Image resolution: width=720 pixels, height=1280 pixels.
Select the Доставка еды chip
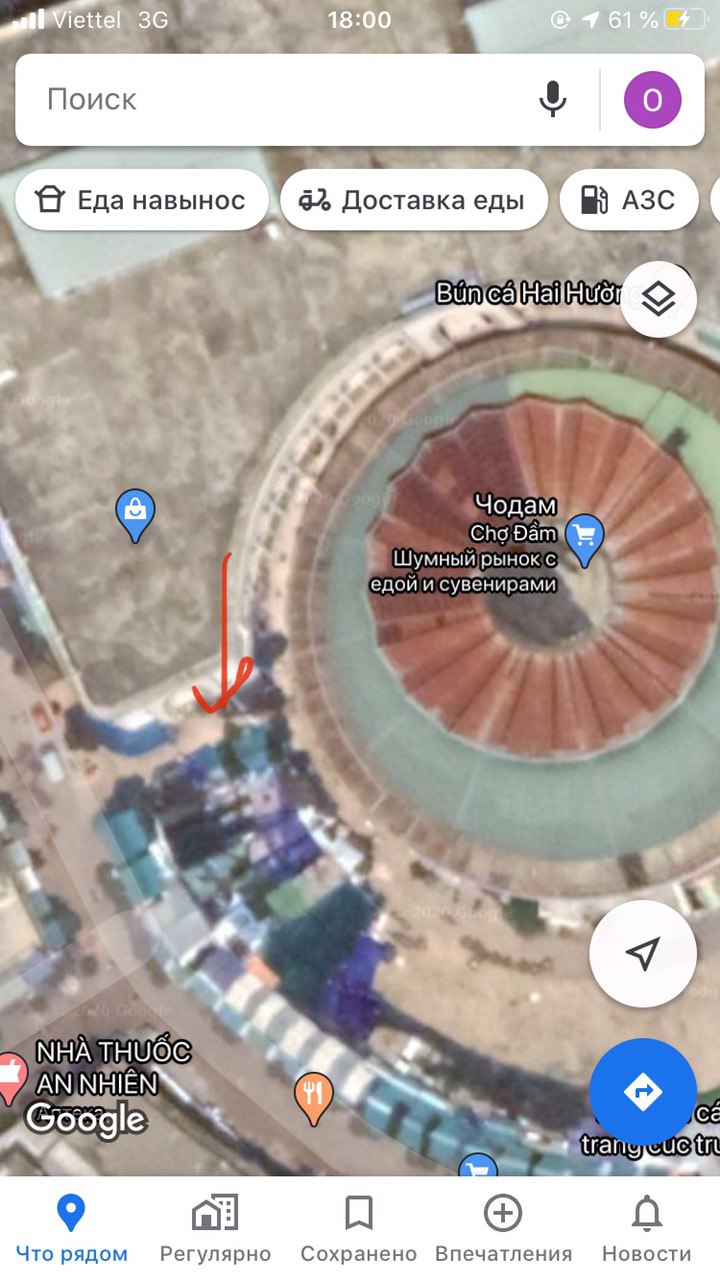[x=414, y=200]
